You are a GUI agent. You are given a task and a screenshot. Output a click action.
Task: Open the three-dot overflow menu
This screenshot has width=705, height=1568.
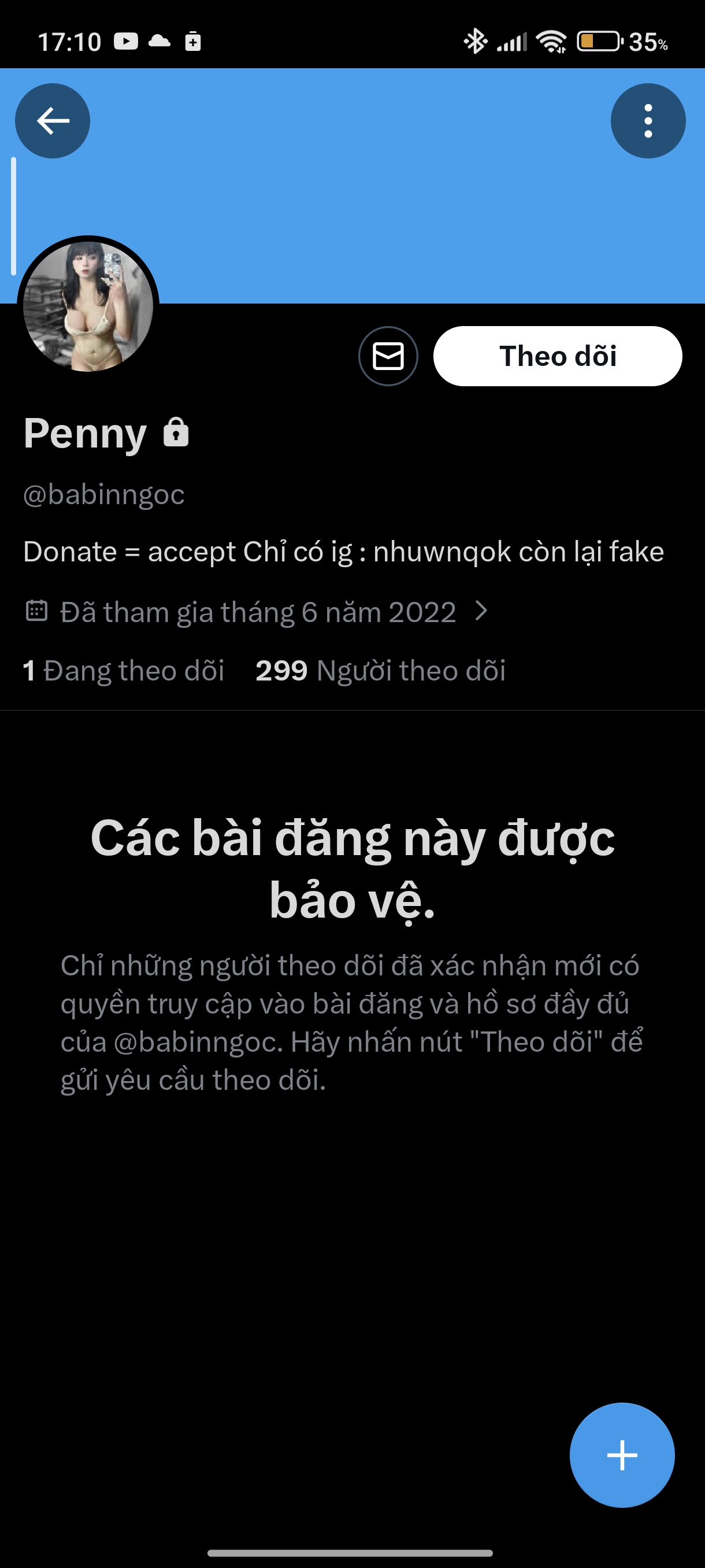648,120
